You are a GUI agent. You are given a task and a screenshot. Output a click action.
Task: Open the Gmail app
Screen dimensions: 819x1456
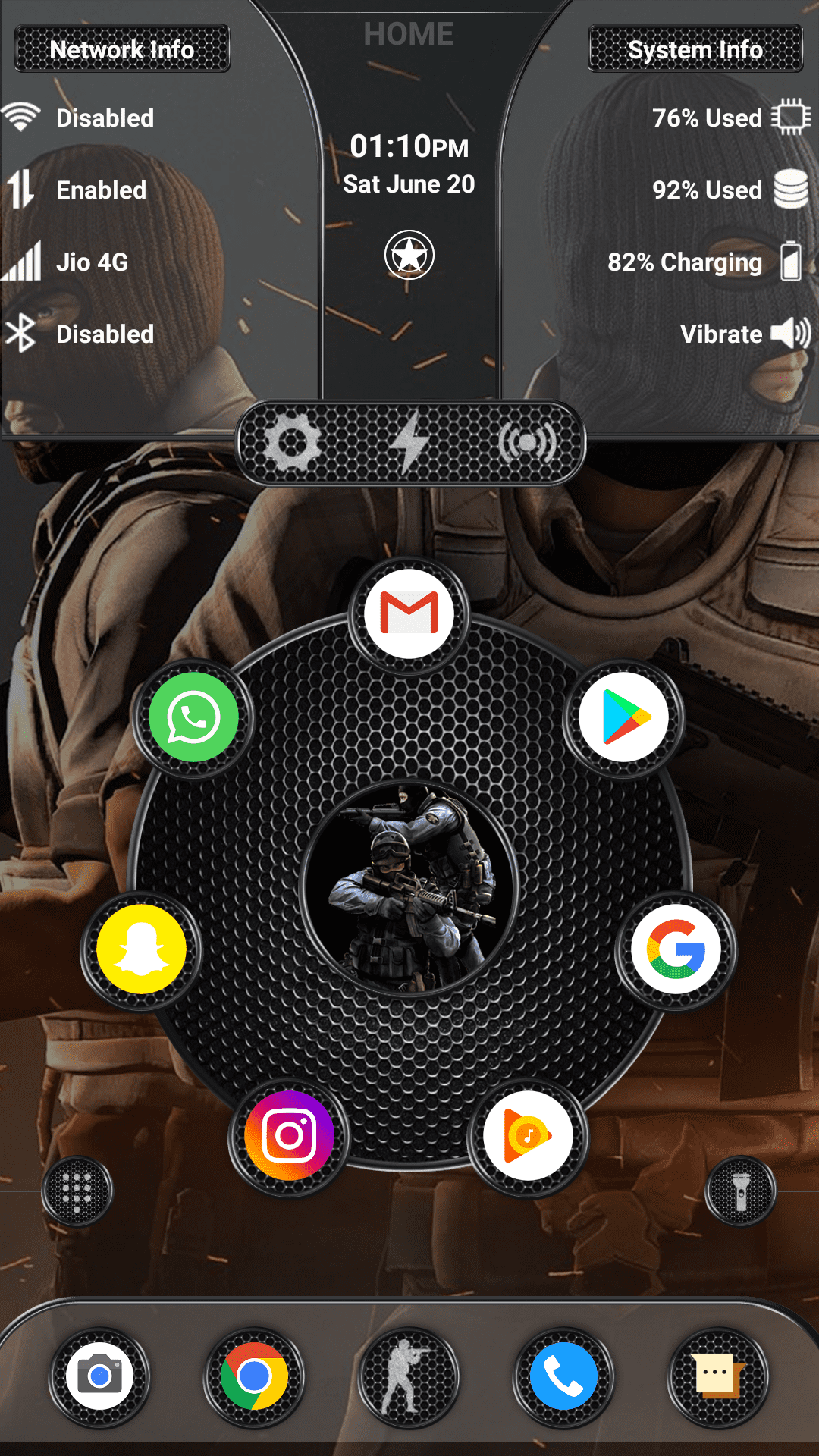pyautogui.click(x=409, y=613)
